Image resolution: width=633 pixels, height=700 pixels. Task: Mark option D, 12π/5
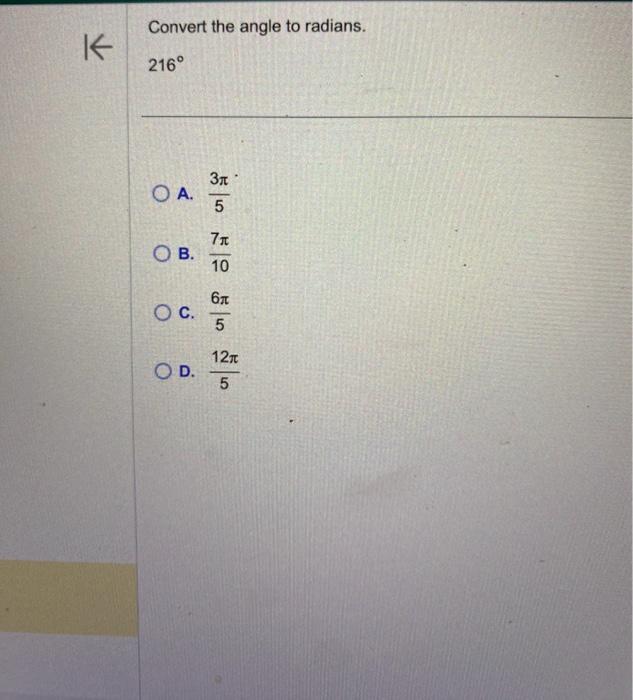click(x=162, y=372)
